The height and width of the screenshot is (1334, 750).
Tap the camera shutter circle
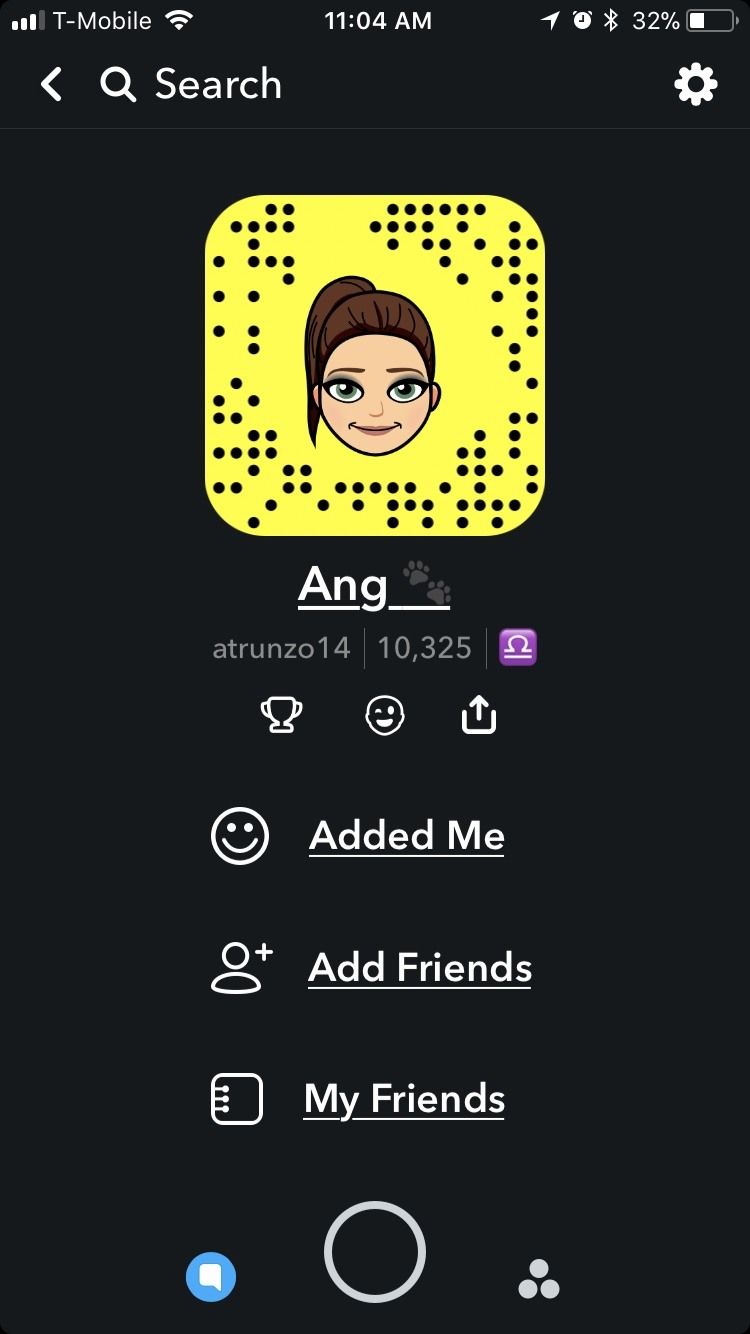pyautogui.click(x=375, y=1252)
